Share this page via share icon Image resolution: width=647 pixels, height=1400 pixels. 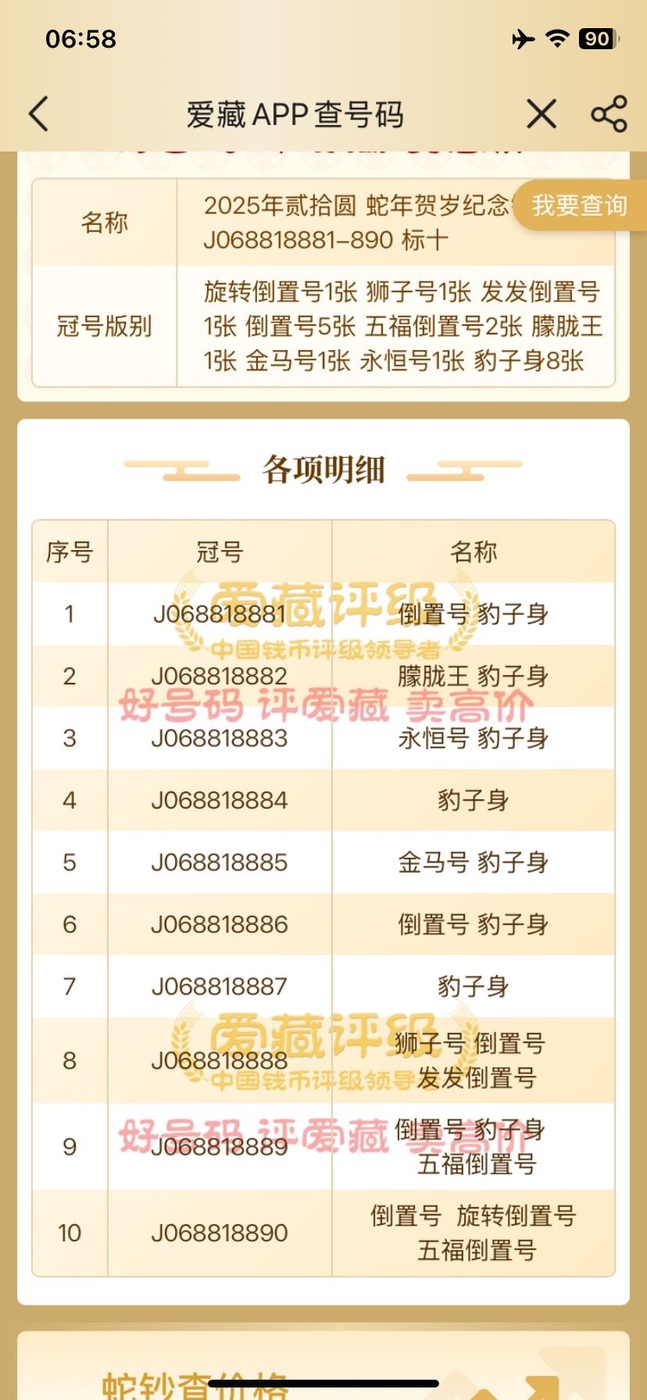tap(609, 114)
